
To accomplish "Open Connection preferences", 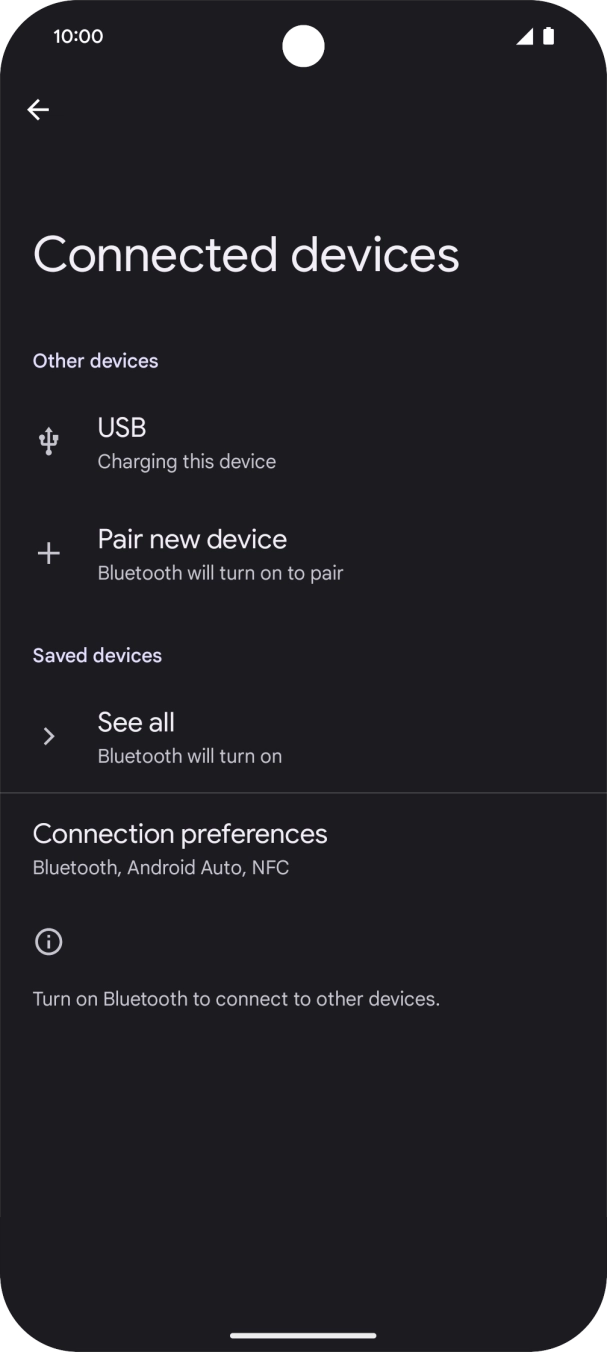I will [303, 849].
